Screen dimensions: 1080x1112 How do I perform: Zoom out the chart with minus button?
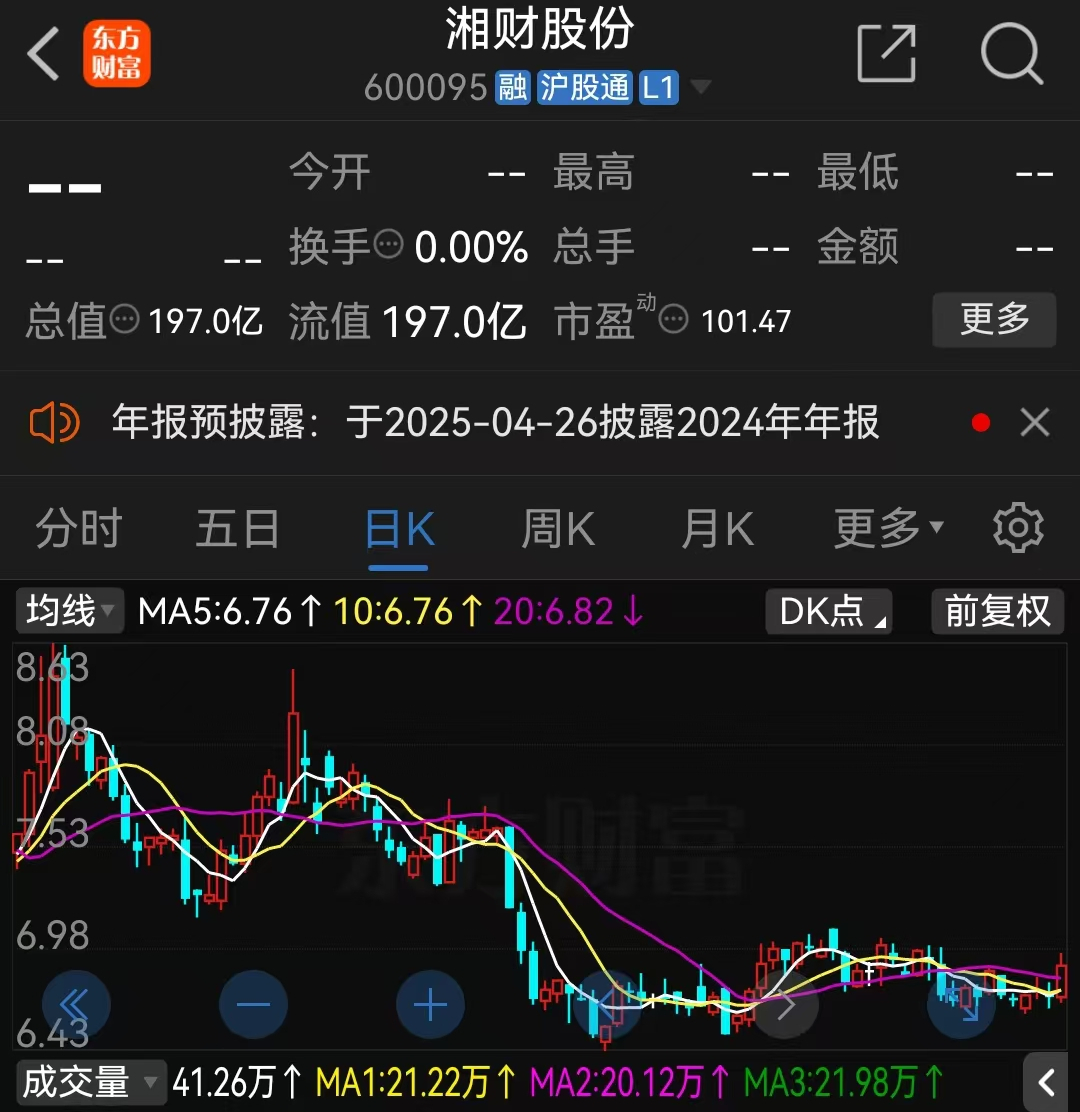(x=253, y=1004)
